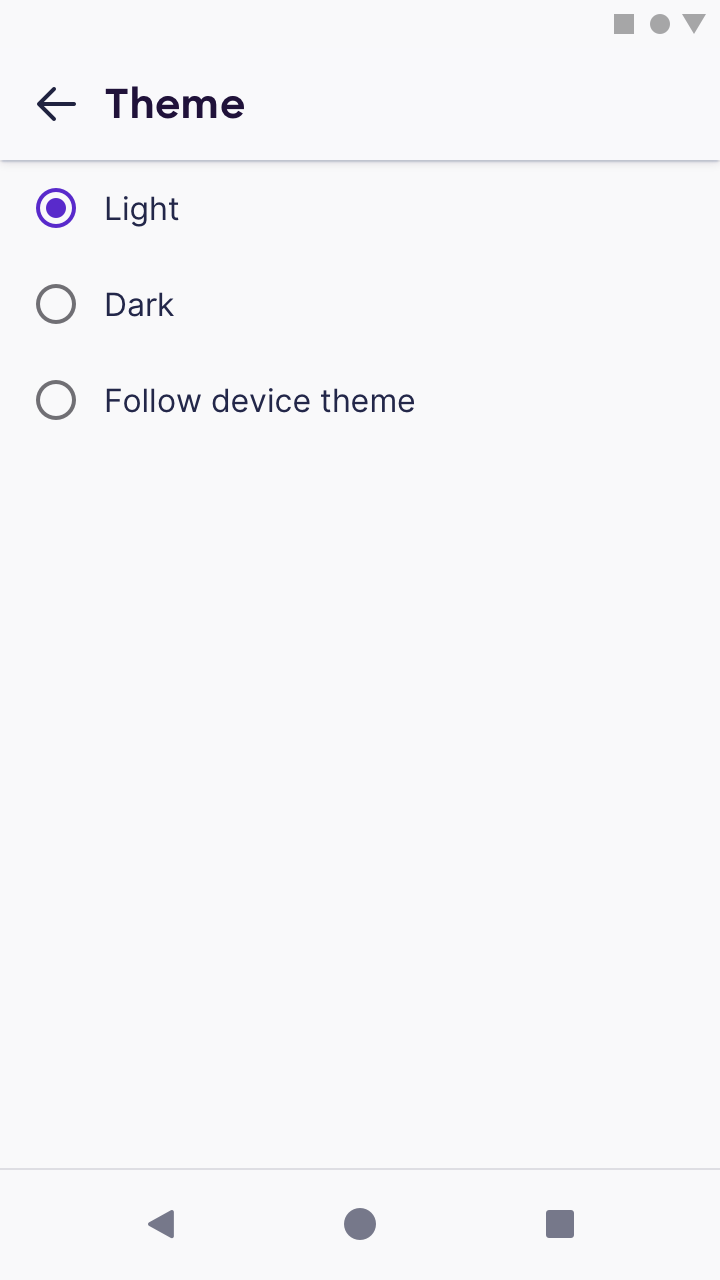Image resolution: width=720 pixels, height=1280 pixels.
Task: Open the recent apps view
Action: click(x=560, y=1224)
